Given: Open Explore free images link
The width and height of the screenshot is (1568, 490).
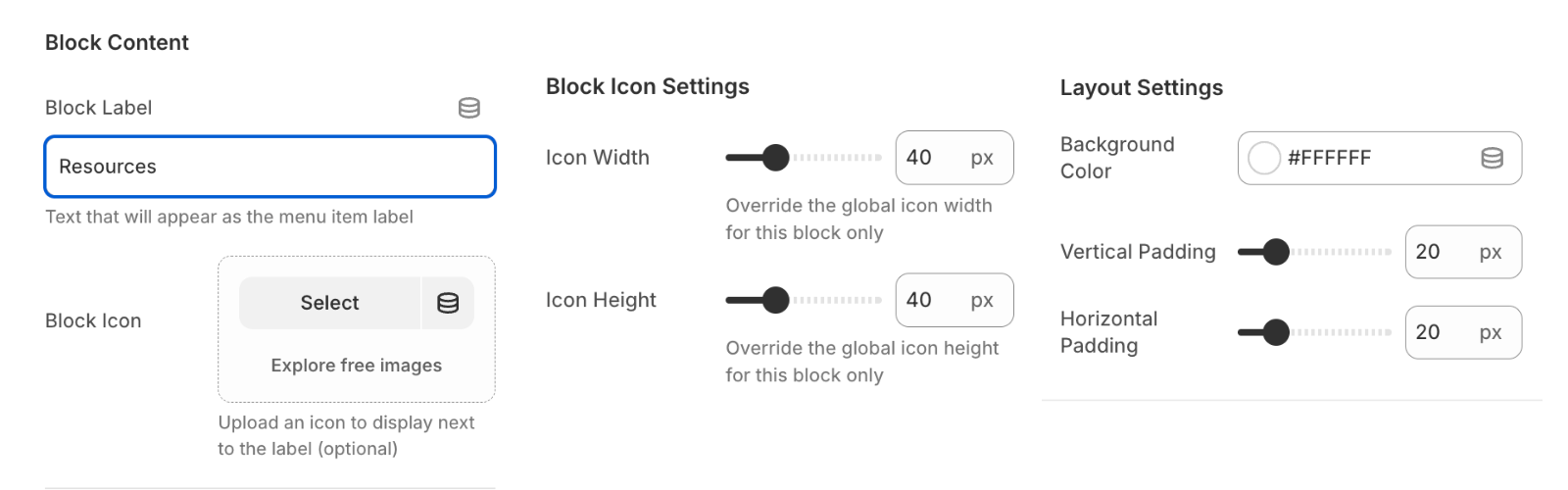Looking at the screenshot, I should (x=356, y=366).
